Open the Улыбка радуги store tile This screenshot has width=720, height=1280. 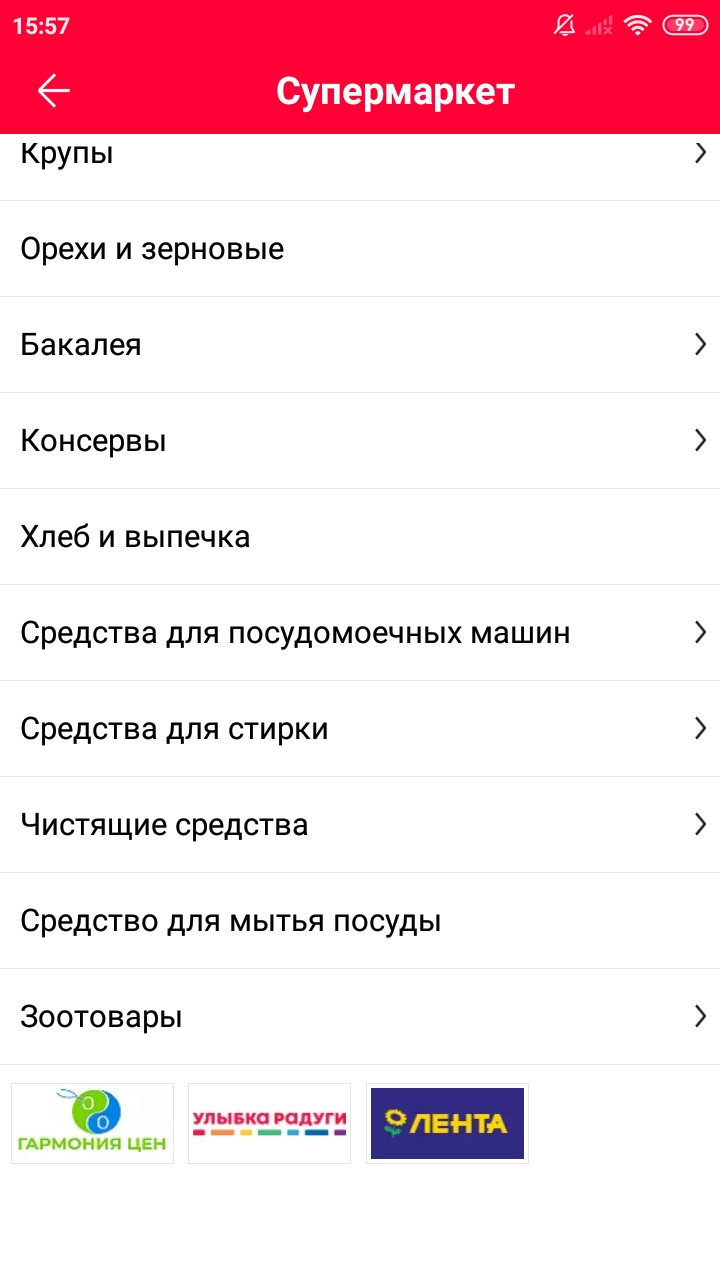click(x=270, y=1123)
